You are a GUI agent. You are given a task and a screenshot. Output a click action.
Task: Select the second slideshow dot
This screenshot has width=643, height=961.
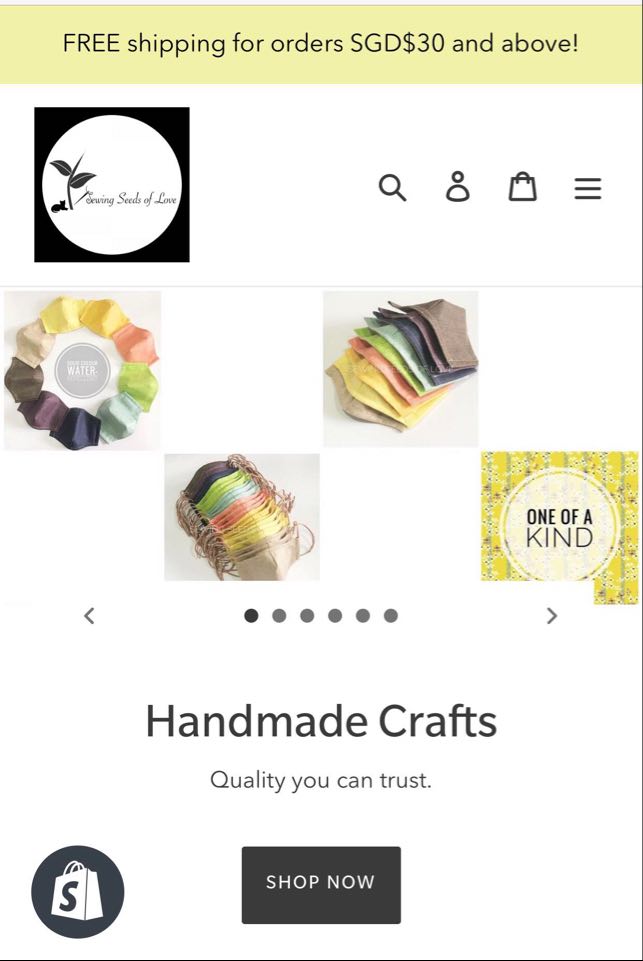click(279, 616)
